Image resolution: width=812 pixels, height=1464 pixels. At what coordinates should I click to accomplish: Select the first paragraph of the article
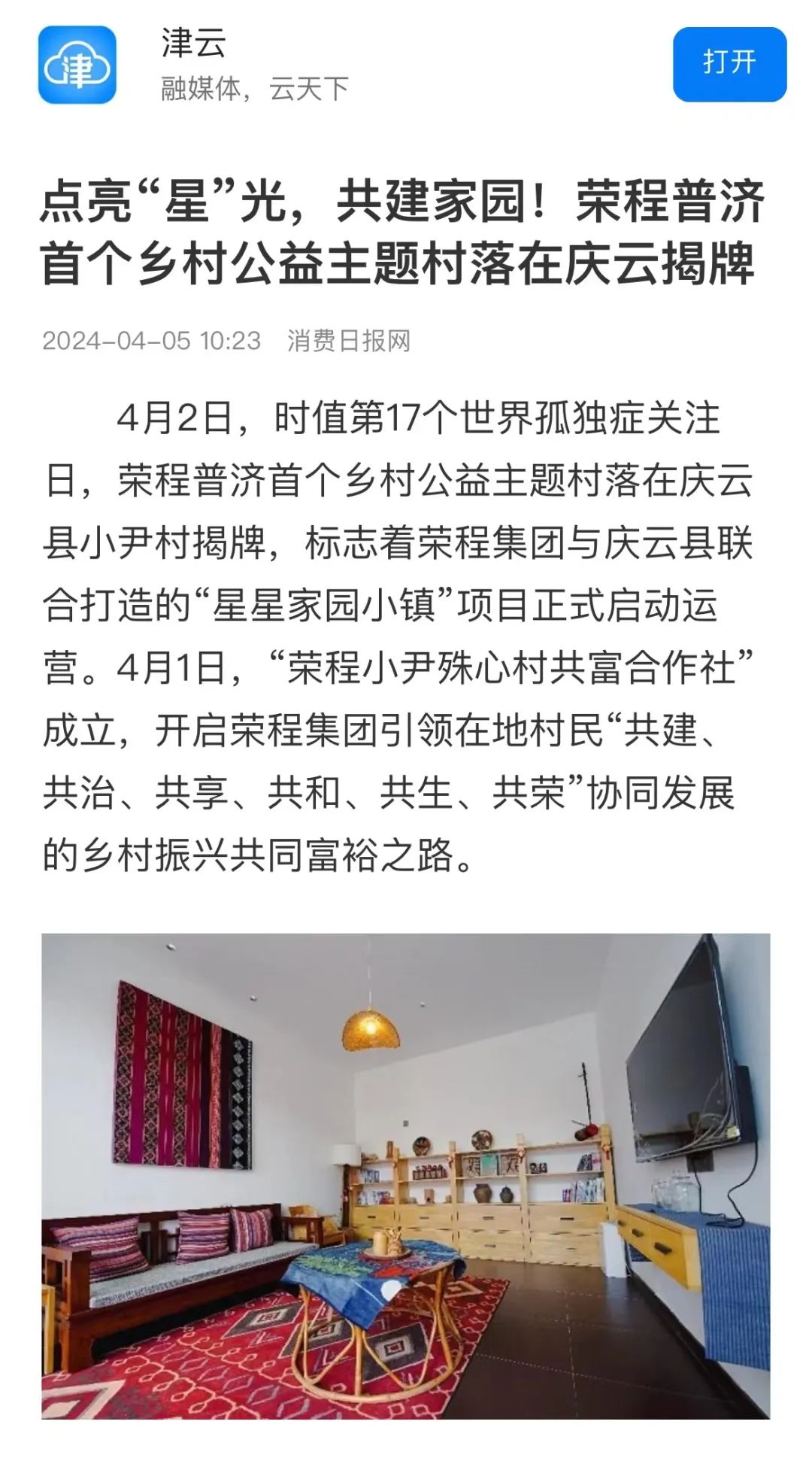(x=406, y=632)
